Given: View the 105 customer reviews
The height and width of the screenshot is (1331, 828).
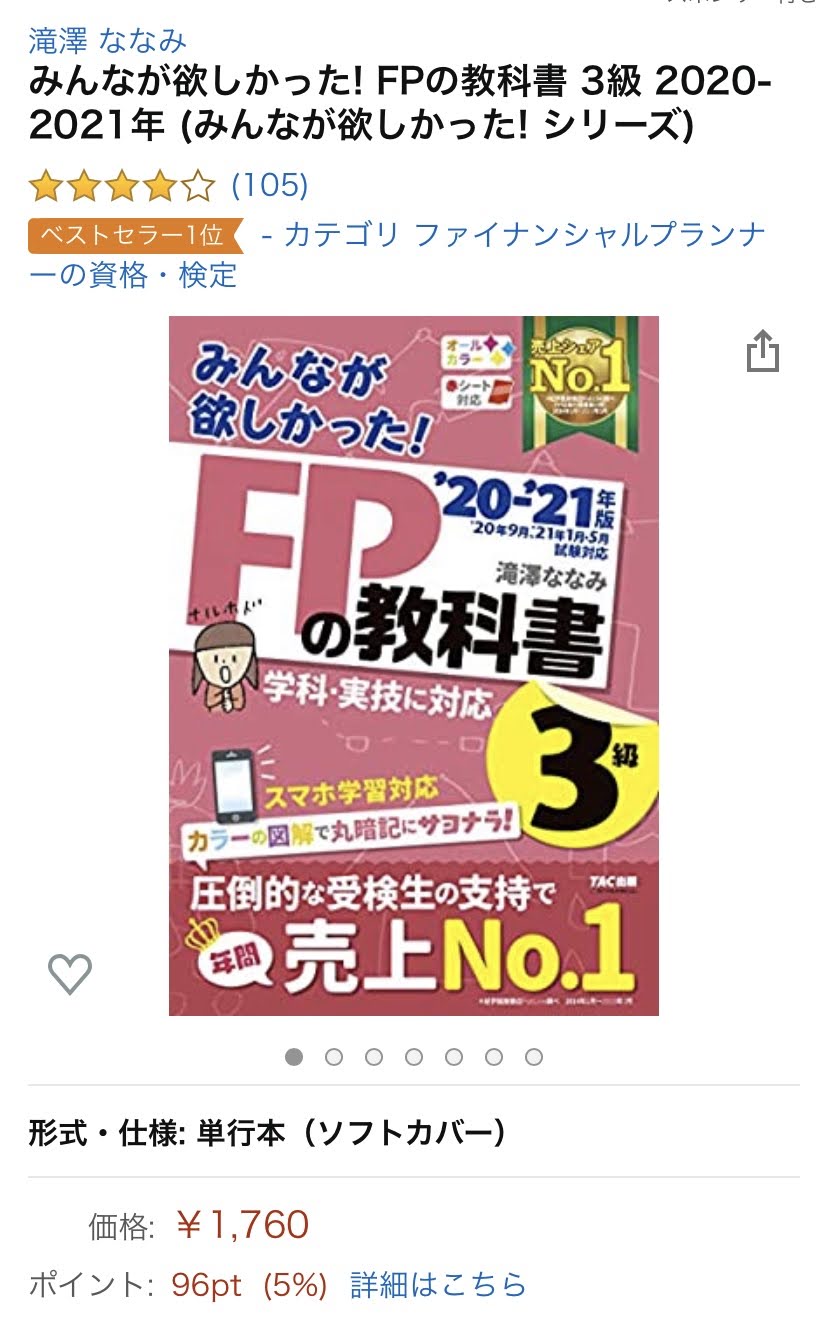Looking at the screenshot, I should (x=269, y=185).
